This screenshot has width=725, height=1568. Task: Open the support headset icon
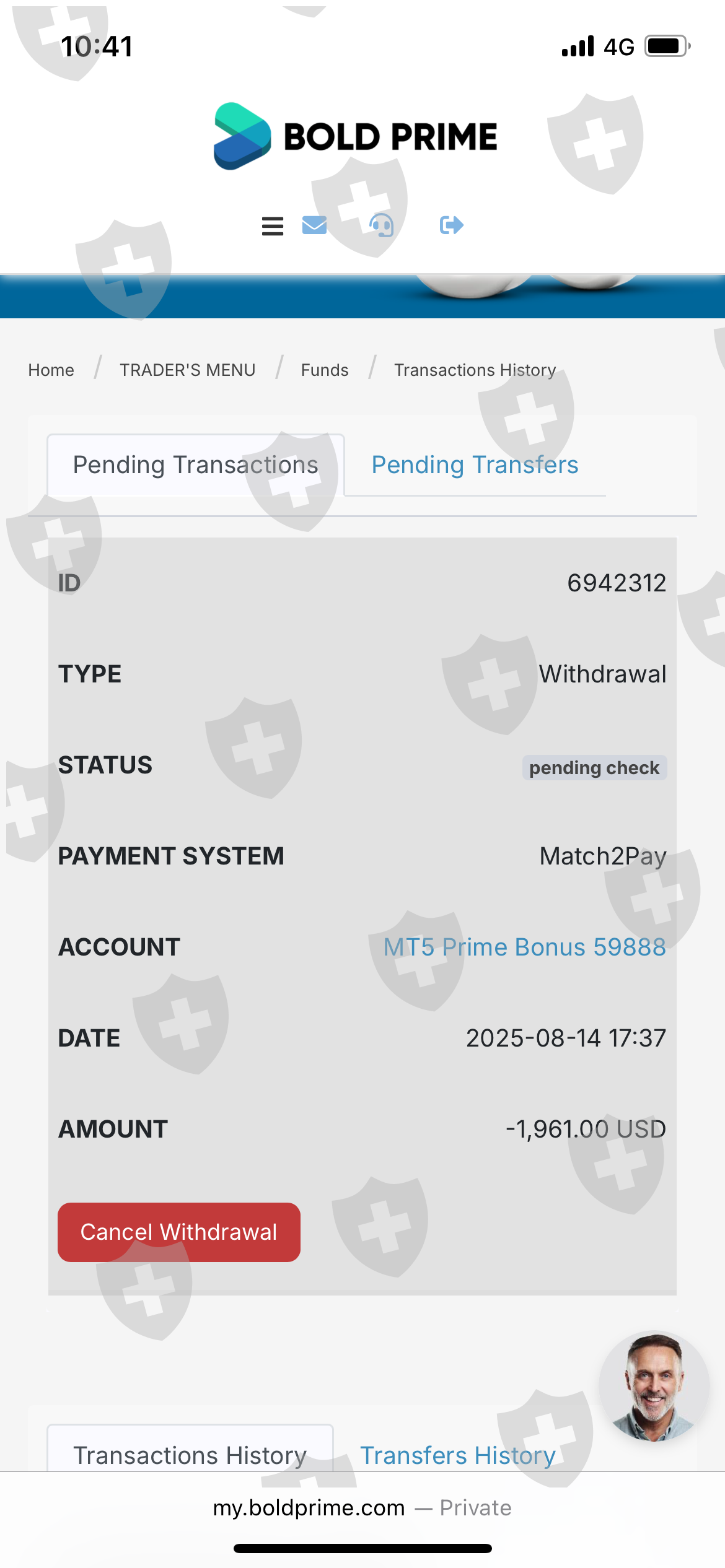pyautogui.click(x=382, y=225)
